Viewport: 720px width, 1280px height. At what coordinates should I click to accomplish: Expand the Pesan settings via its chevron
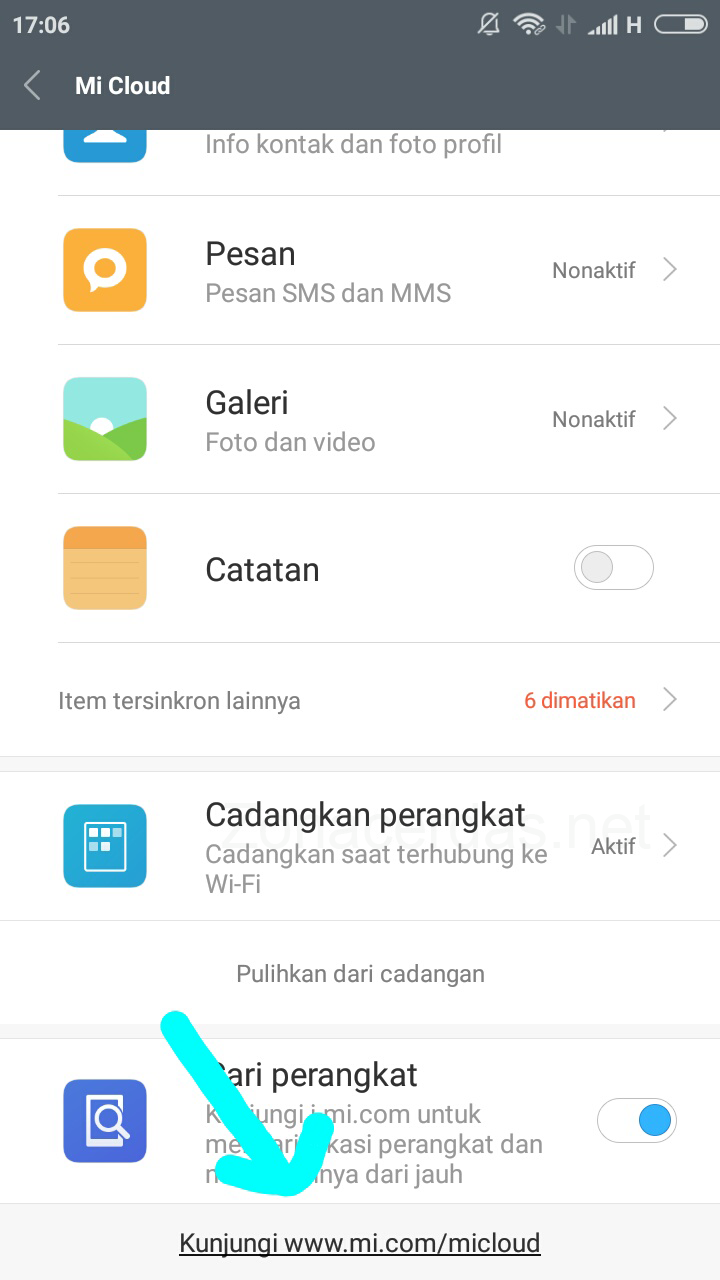point(669,270)
